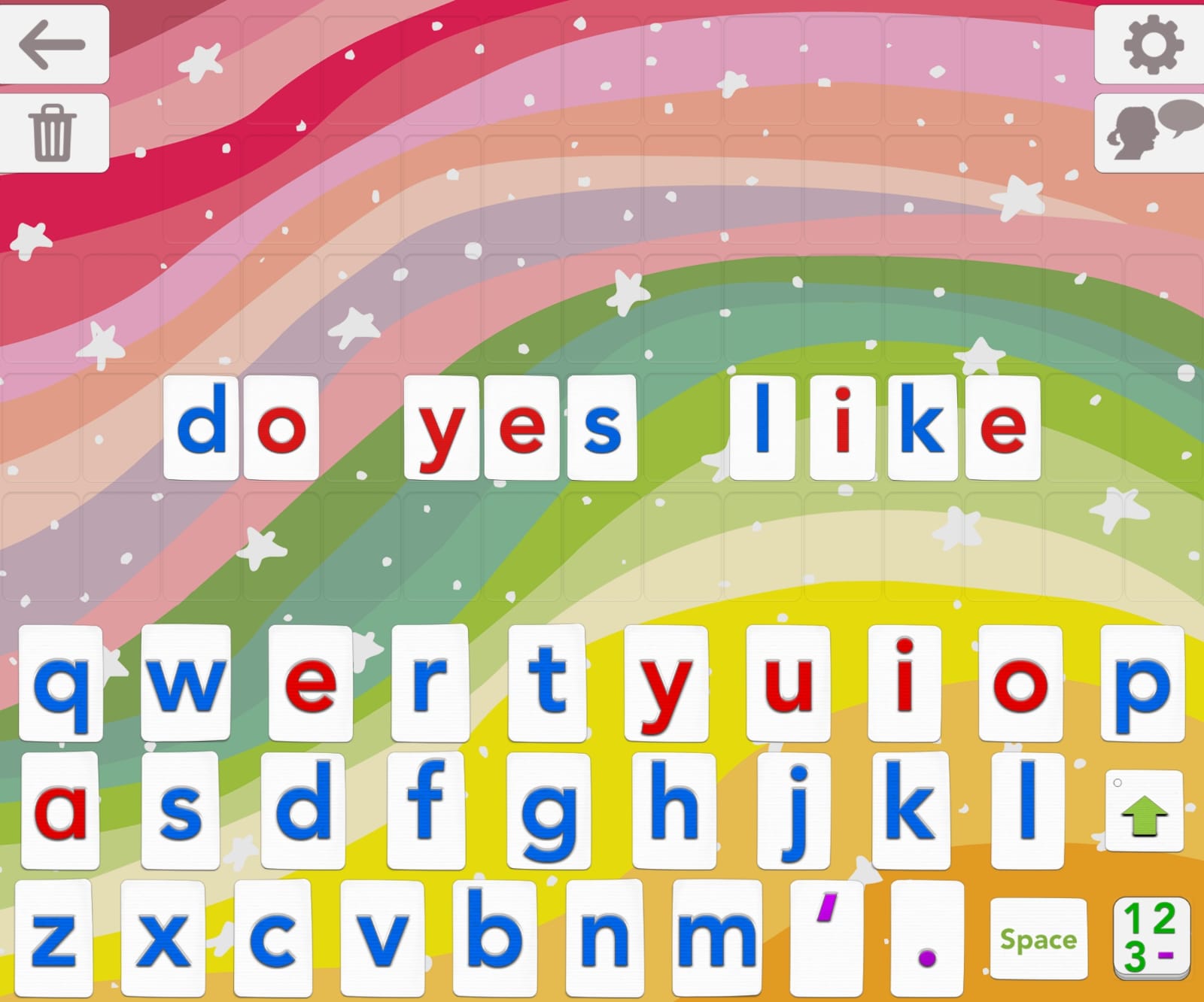This screenshot has width=1204, height=1002.
Task: Place the red letter u tile
Action: [788, 683]
